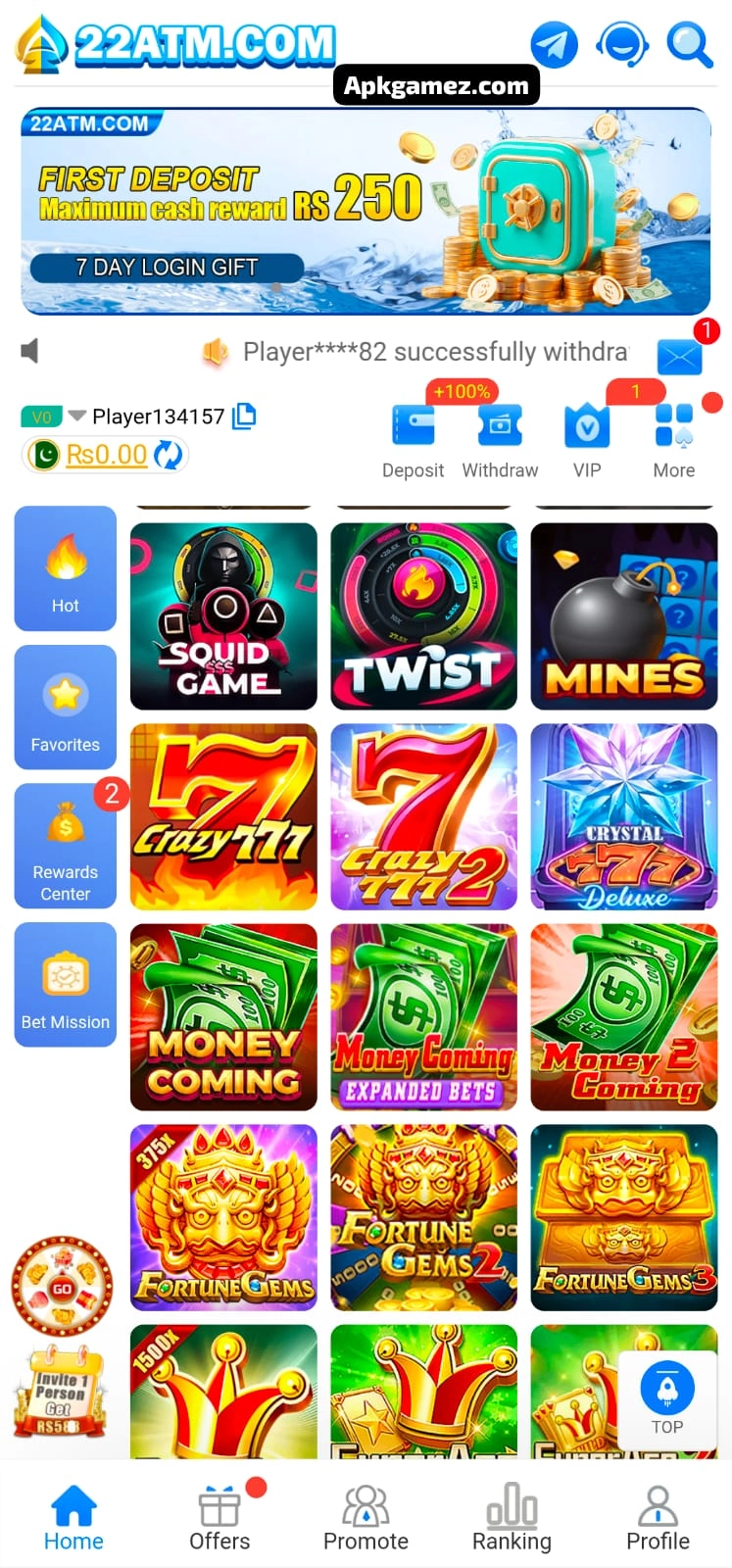Image resolution: width=732 pixels, height=1568 pixels.
Task: Open the Crystal 777 Deluxe game
Action: point(623,817)
